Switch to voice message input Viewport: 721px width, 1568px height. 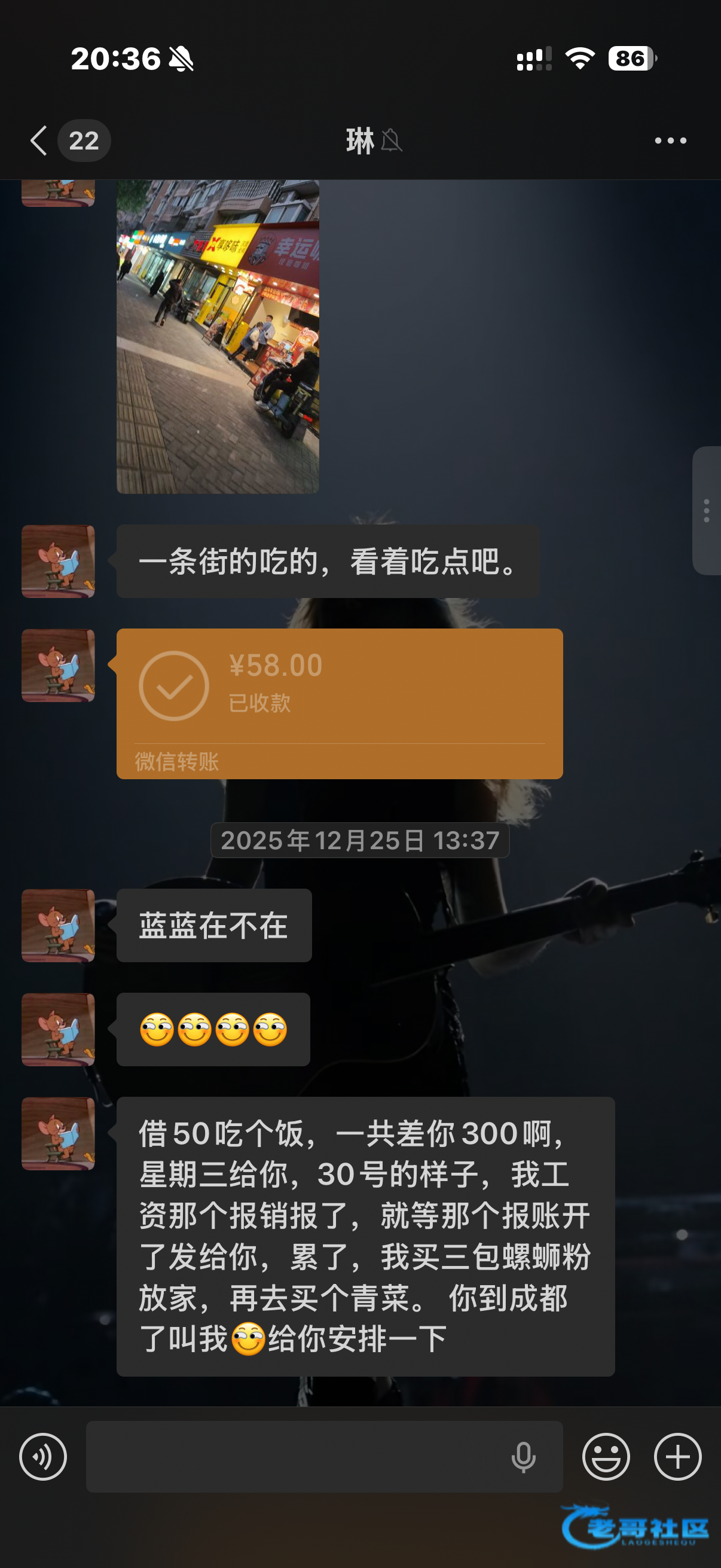pos(42,1456)
